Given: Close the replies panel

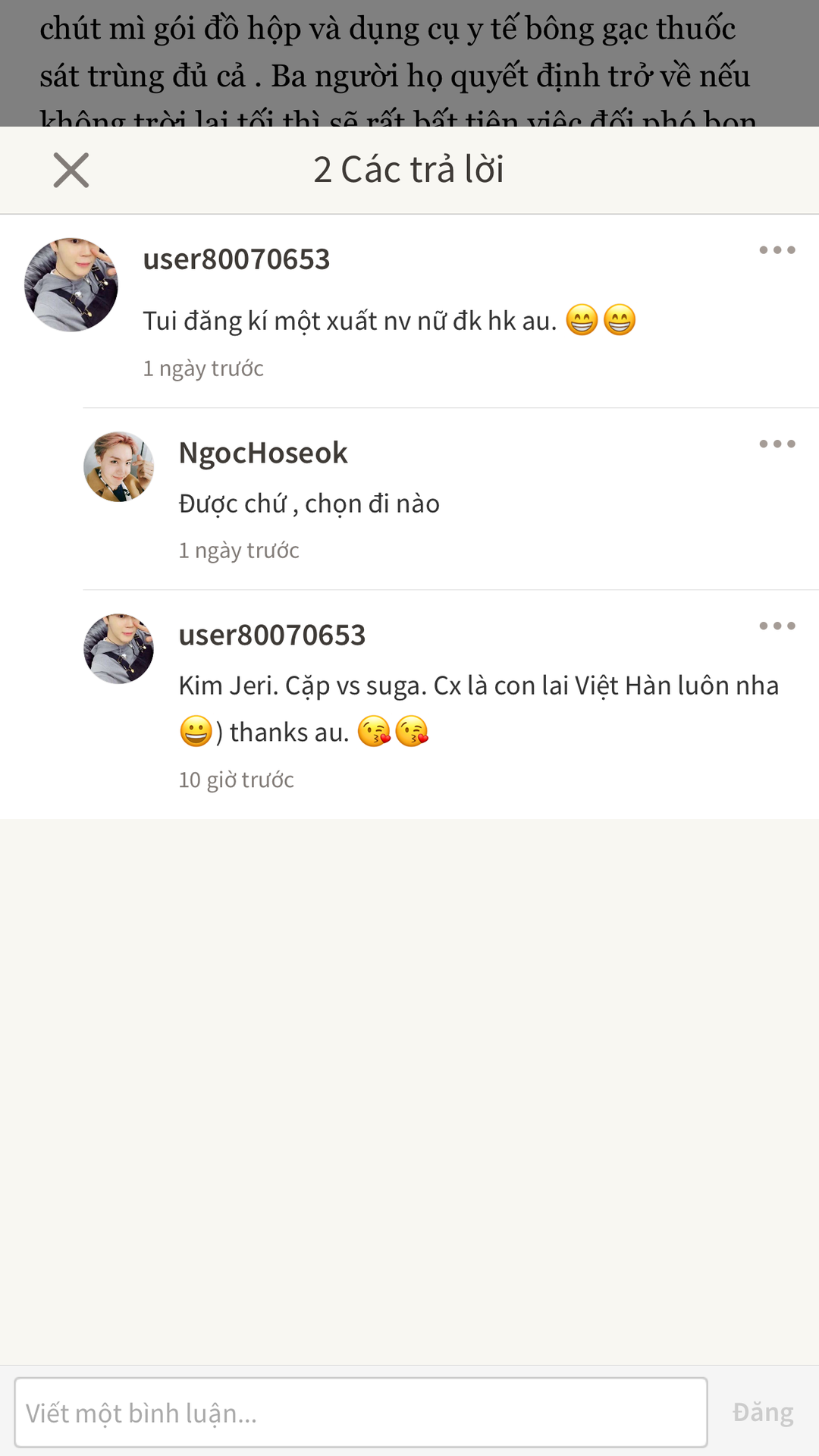Looking at the screenshot, I should click(71, 170).
